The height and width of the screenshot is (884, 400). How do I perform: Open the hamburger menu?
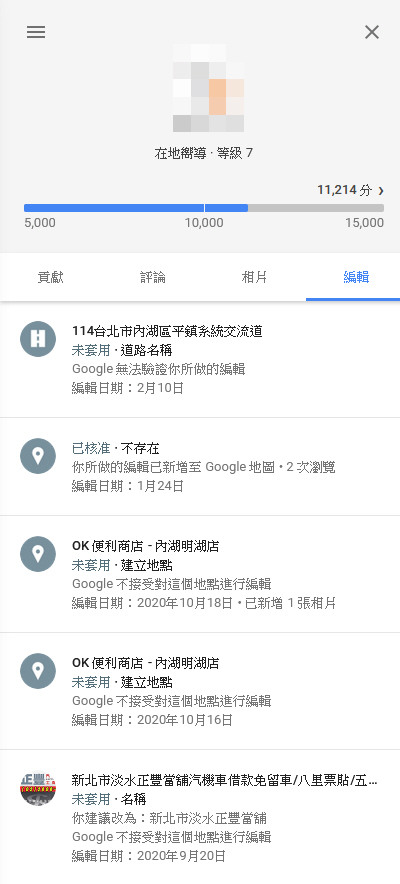pyautogui.click(x=35, y=33)
